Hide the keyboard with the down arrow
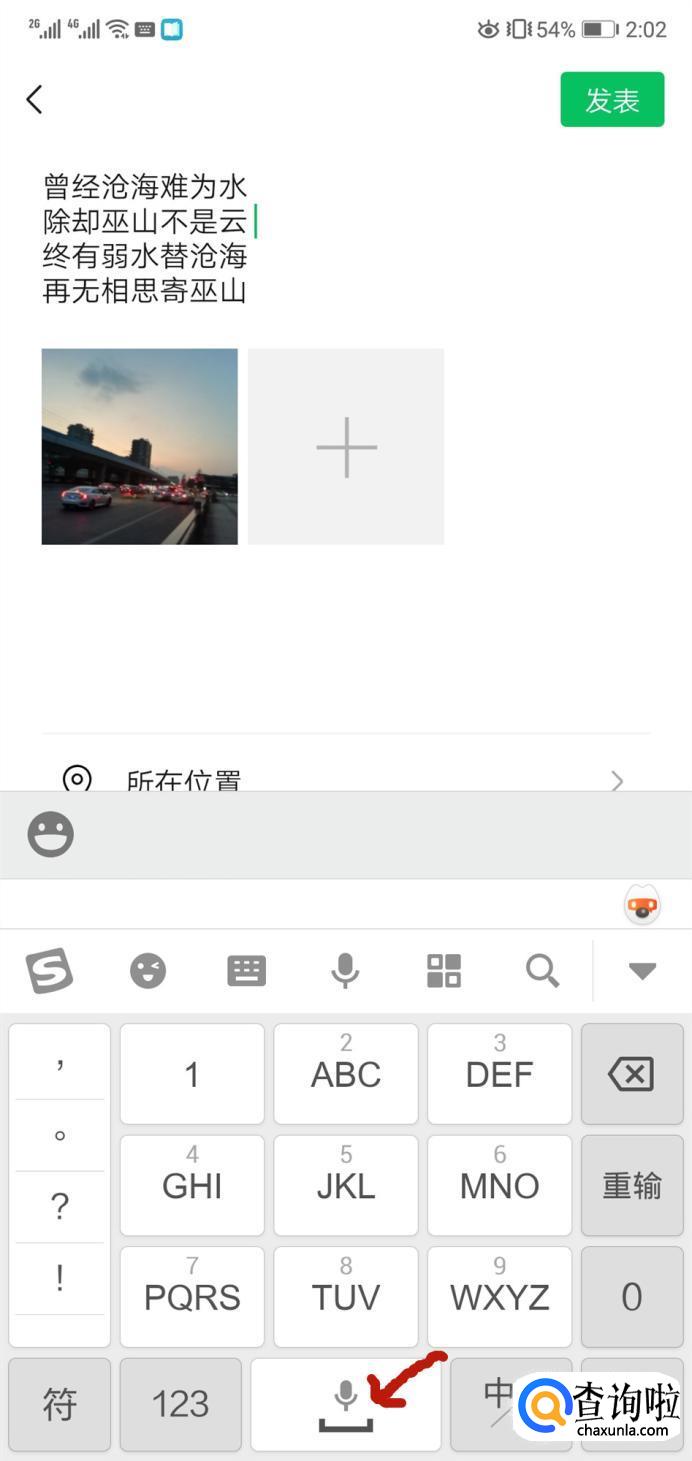This screenshot has width=692, height=1461. (x=642, y=970)
